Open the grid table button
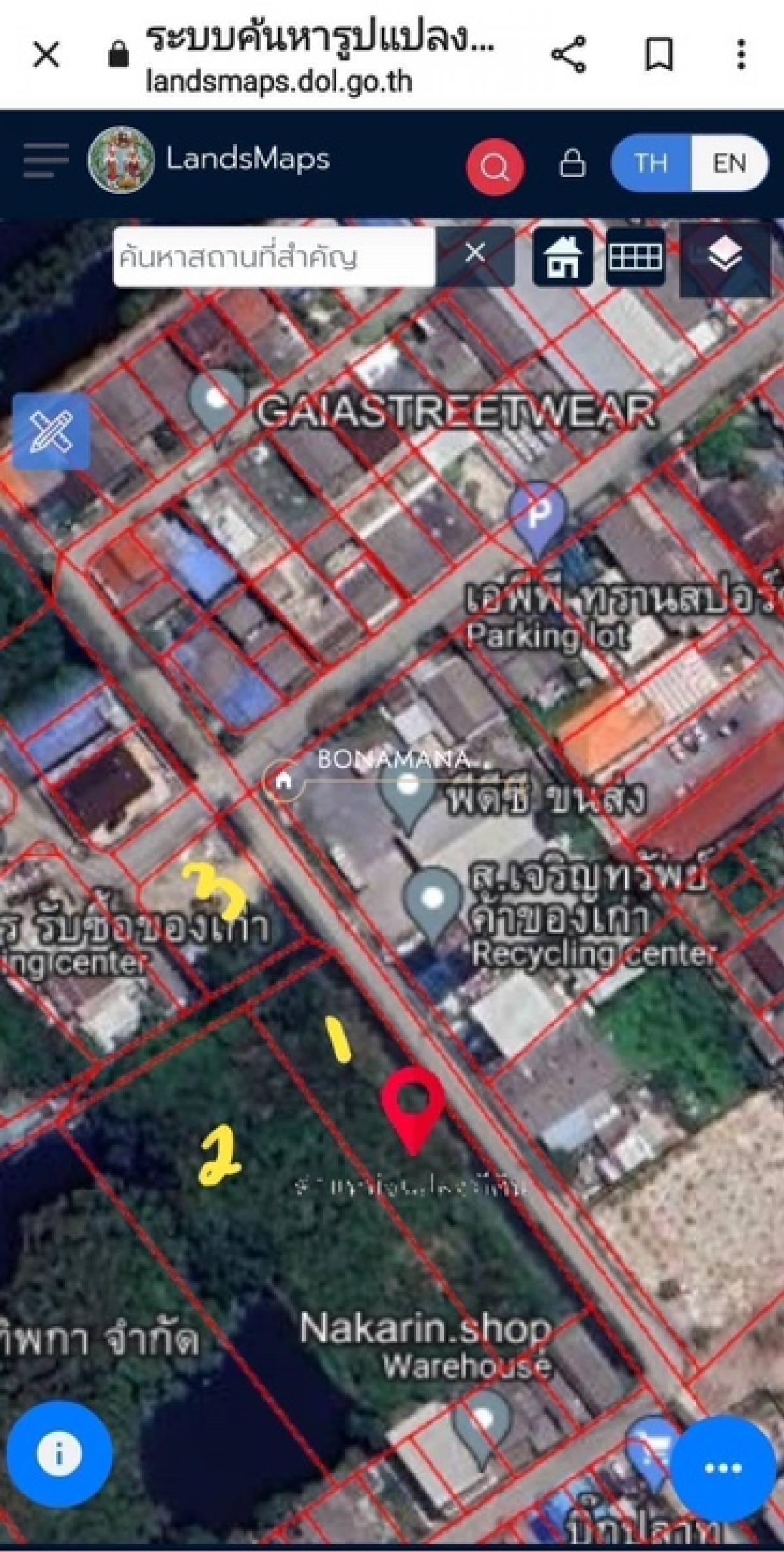The height and width of the screenshot is (1552, 784). (635, 257)
